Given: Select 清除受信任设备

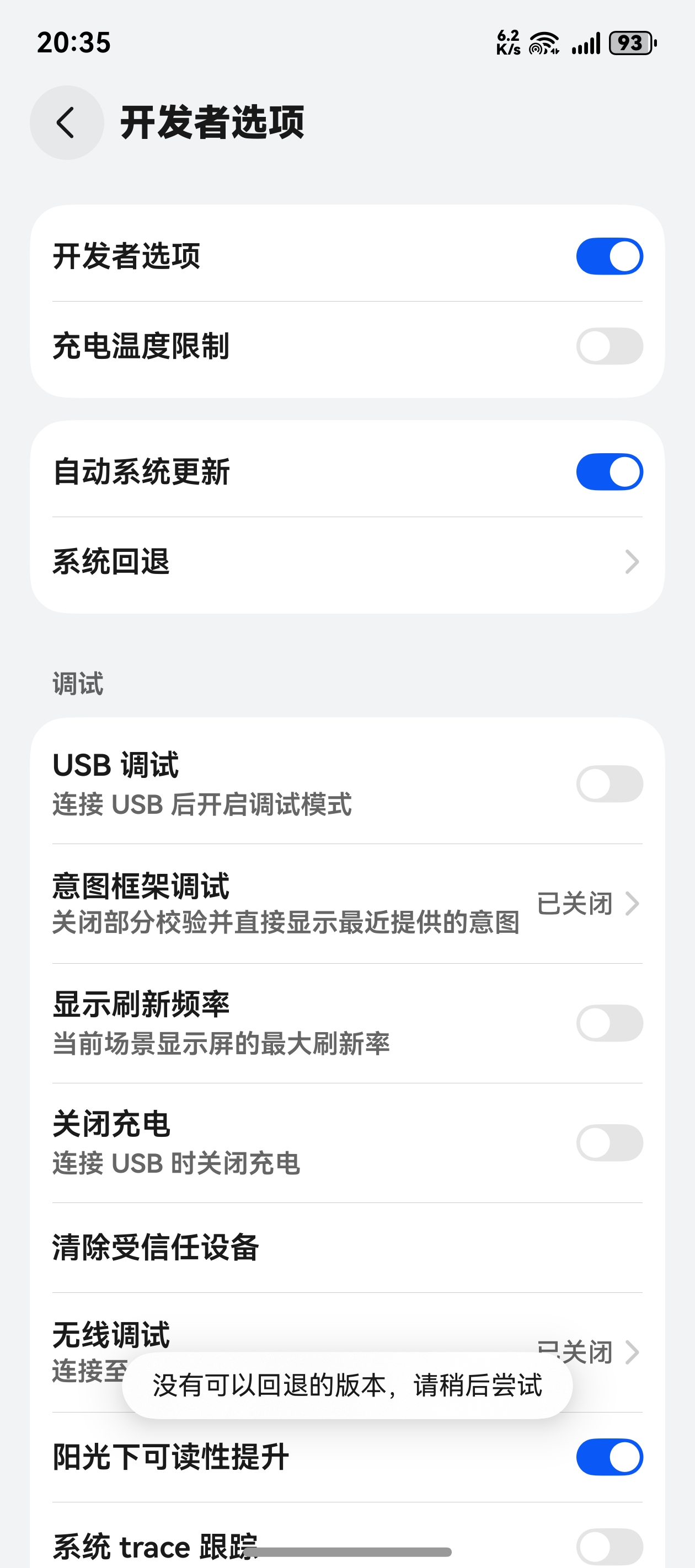Looking at the screenshot, I should tap(347, 1247).
